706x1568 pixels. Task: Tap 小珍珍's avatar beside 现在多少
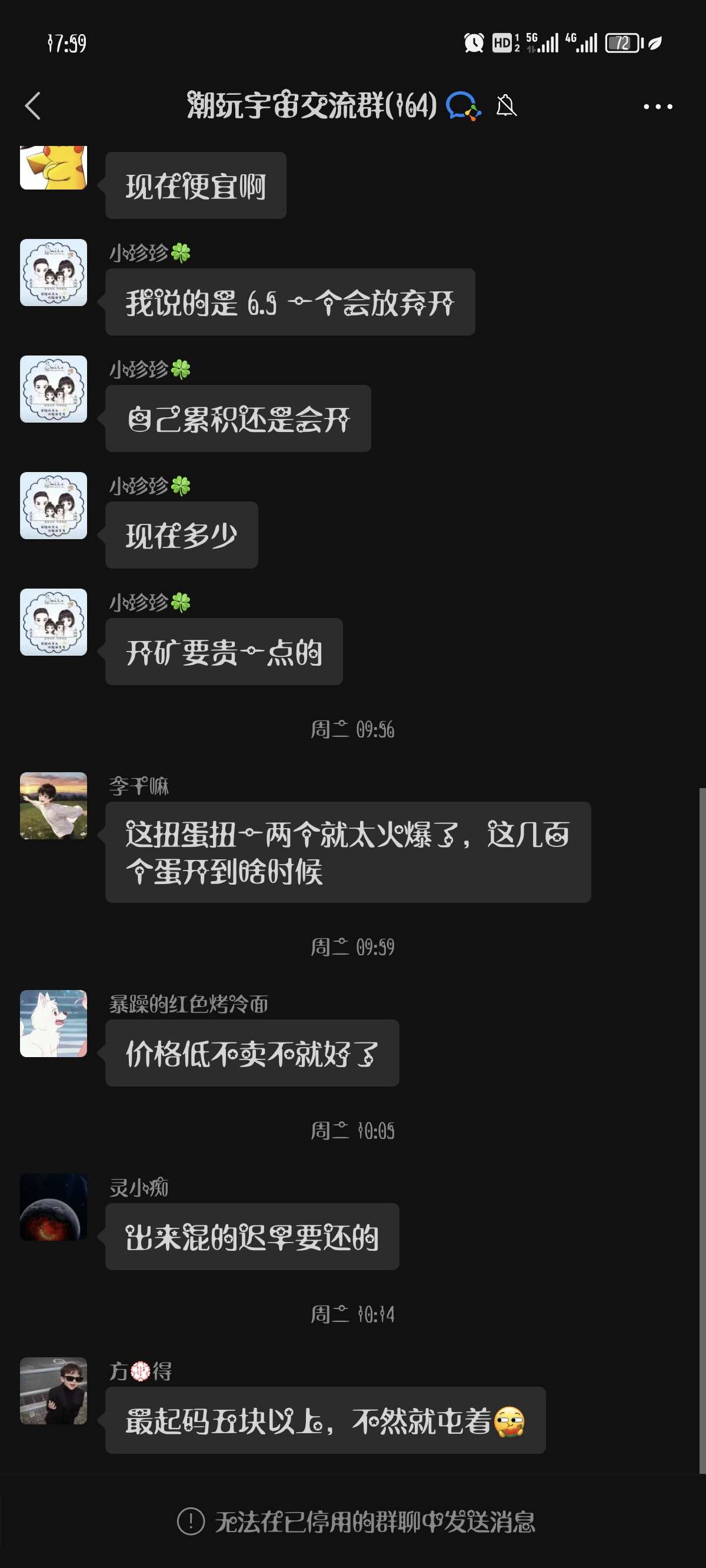54,505
